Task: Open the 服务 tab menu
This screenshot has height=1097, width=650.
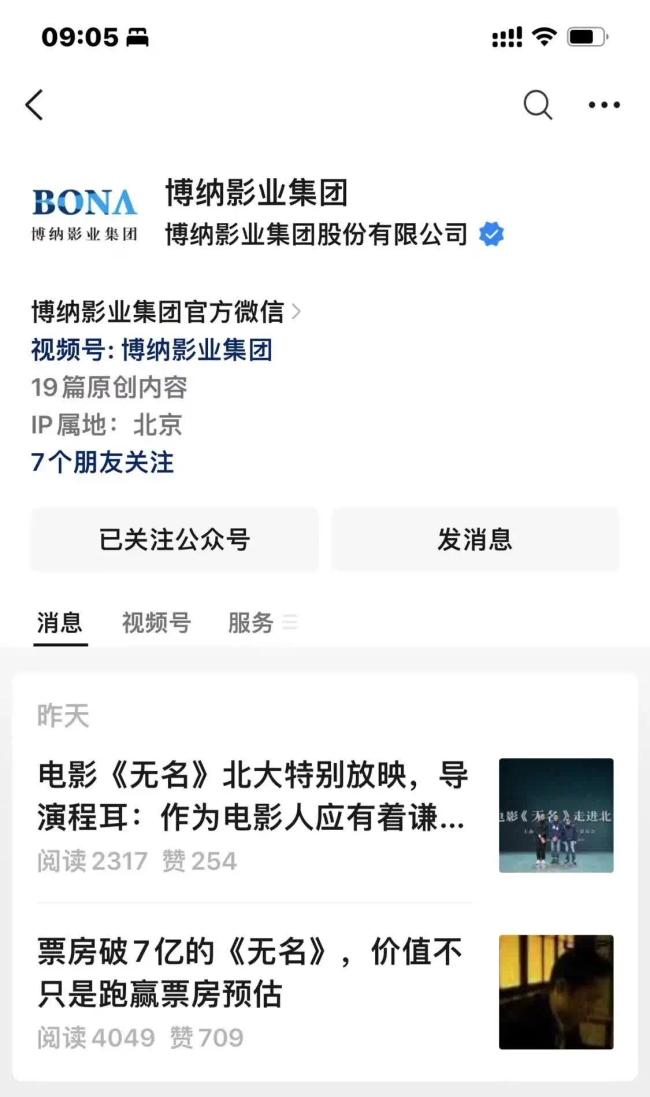Action: 262,623
